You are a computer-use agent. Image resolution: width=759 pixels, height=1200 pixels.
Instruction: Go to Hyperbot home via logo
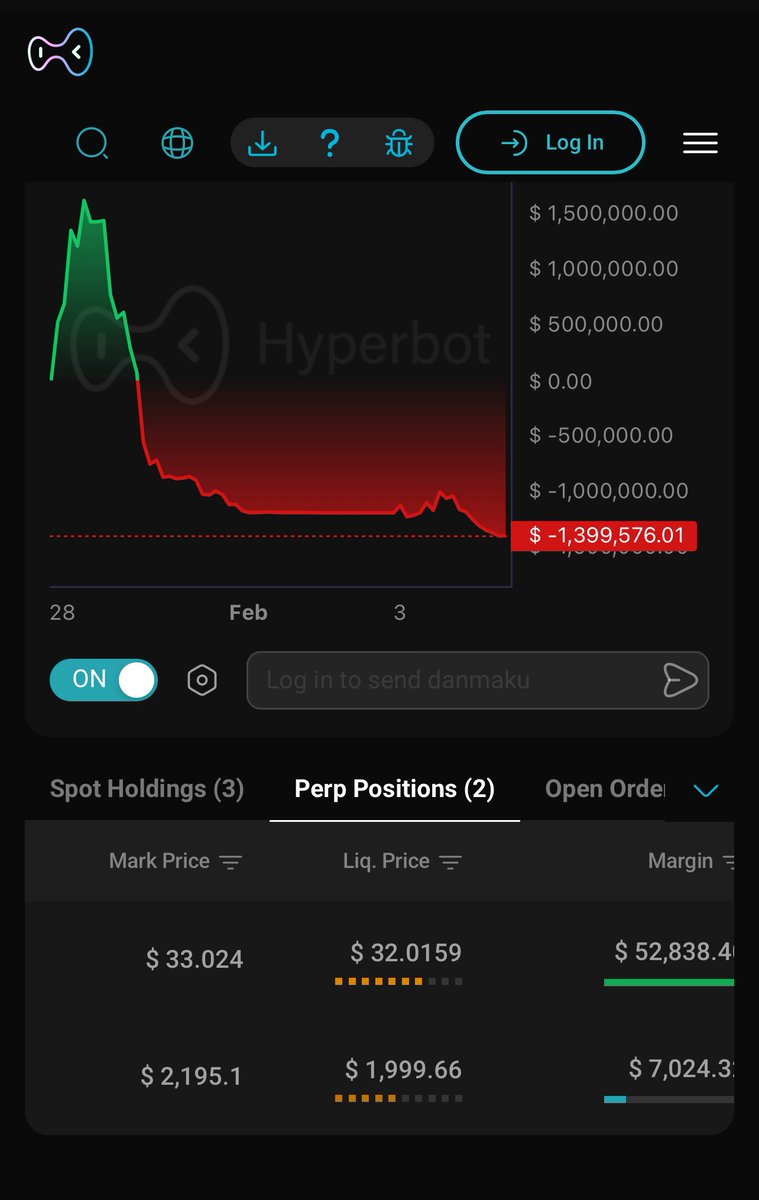[60, 52]
